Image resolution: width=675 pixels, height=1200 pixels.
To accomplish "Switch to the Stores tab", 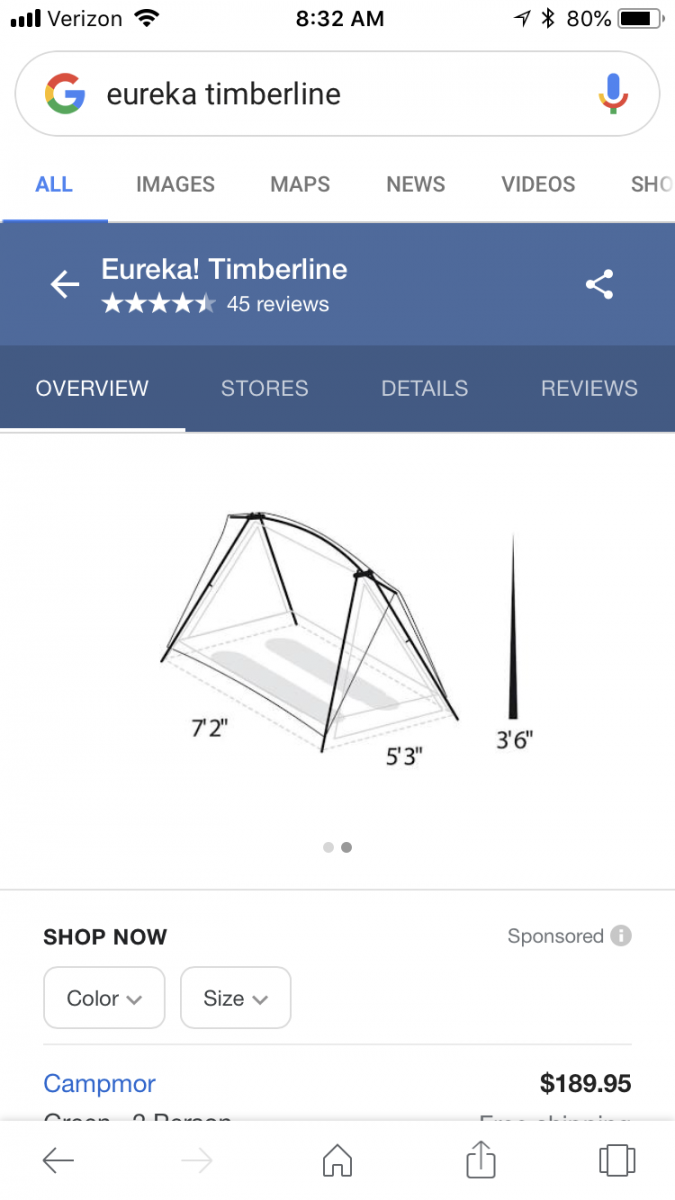I will pos(265,388).
